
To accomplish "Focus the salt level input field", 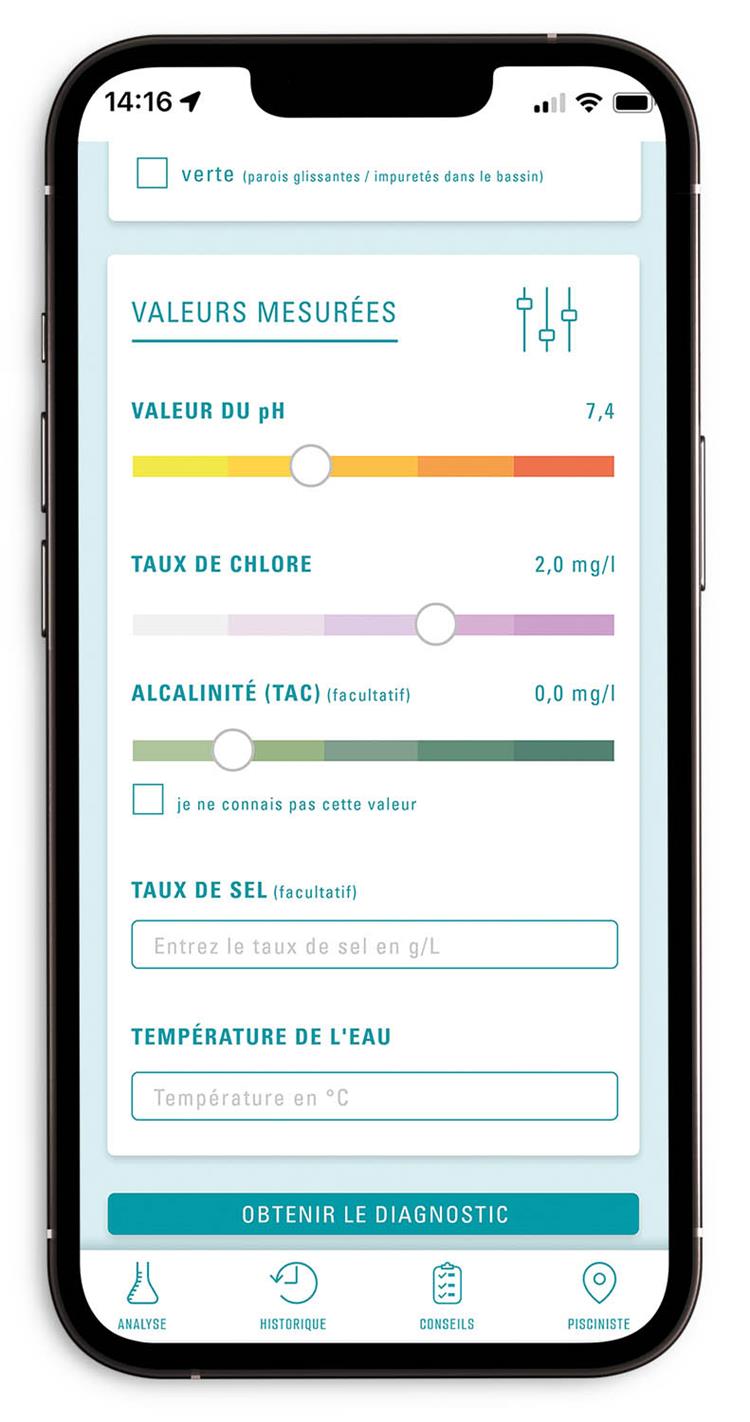I will 374,945.
